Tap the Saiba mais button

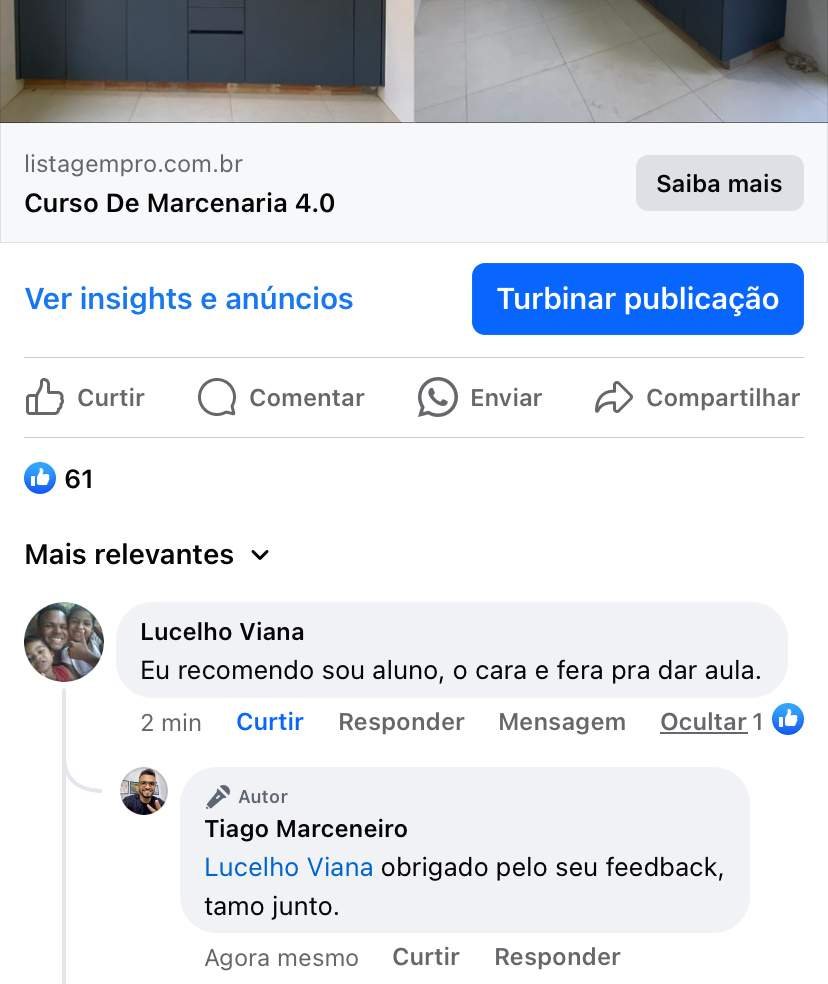coord(719,184)
